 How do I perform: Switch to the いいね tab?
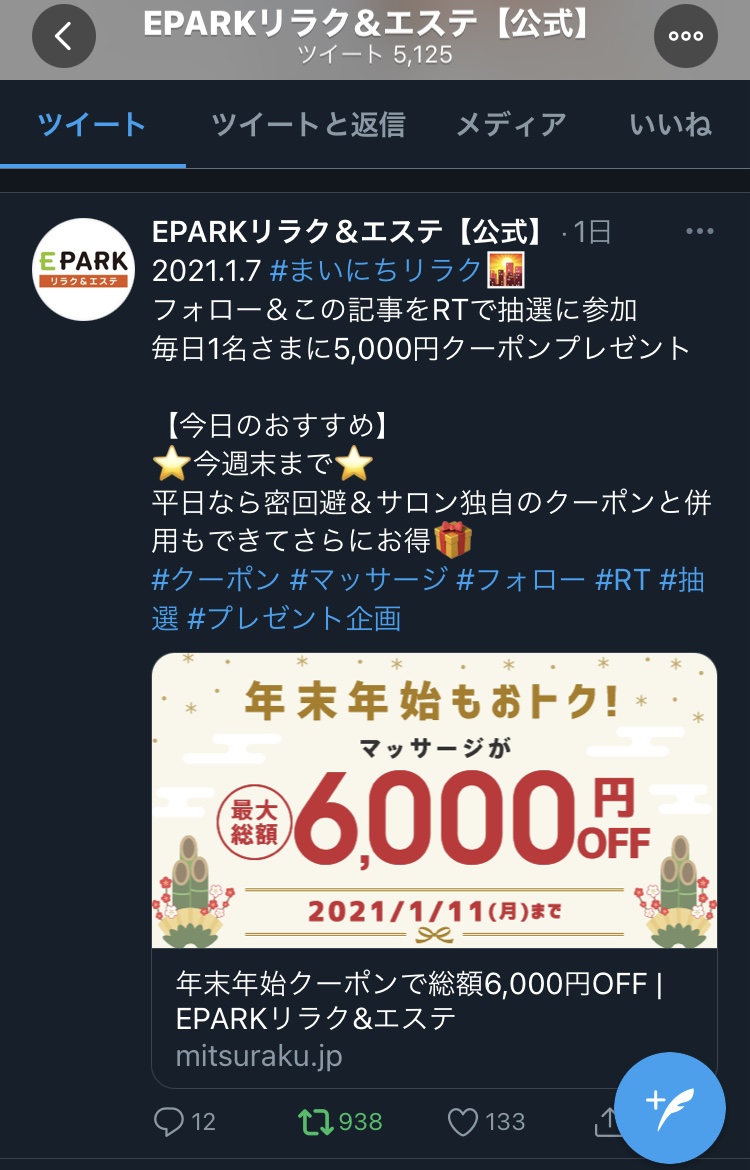[x=670, y=124]
